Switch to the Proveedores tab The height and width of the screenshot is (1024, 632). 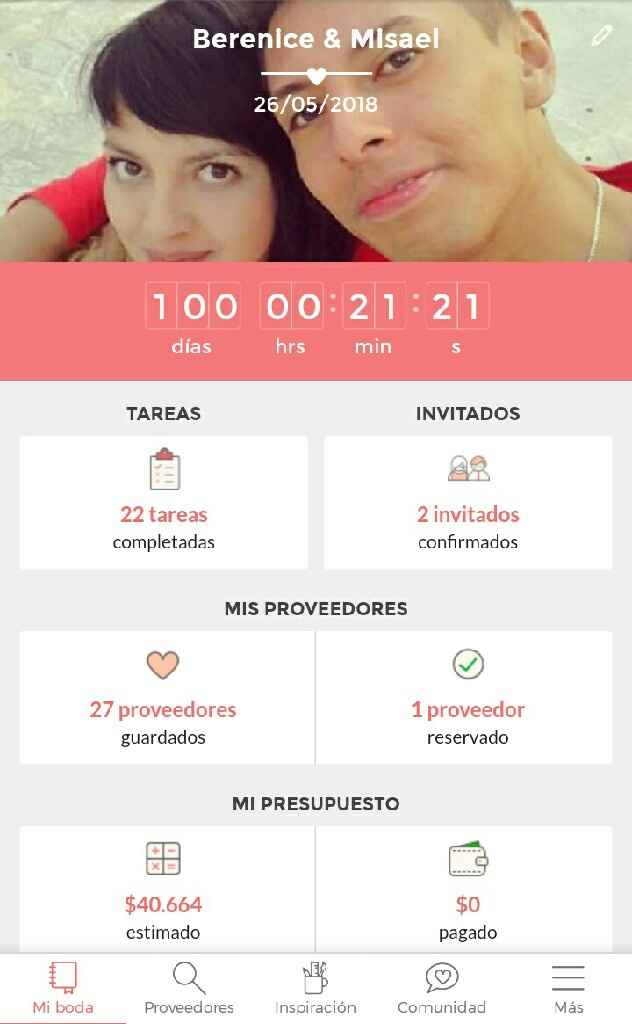[x=189, y=988]
